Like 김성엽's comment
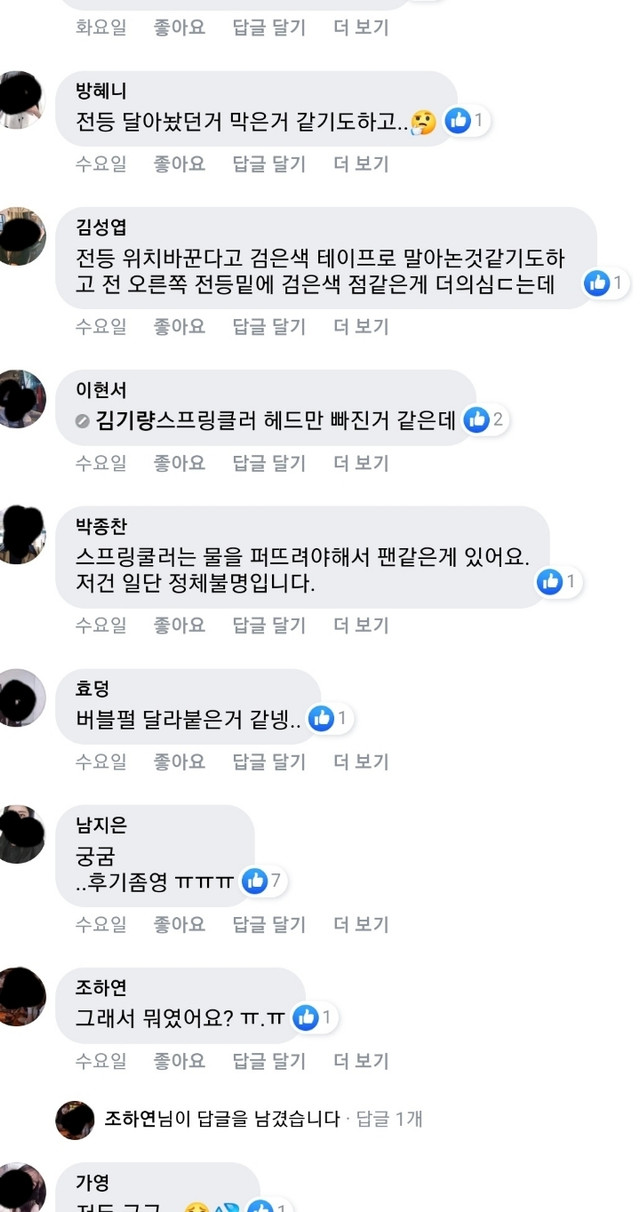640x1212 pixels. point(179,326)
